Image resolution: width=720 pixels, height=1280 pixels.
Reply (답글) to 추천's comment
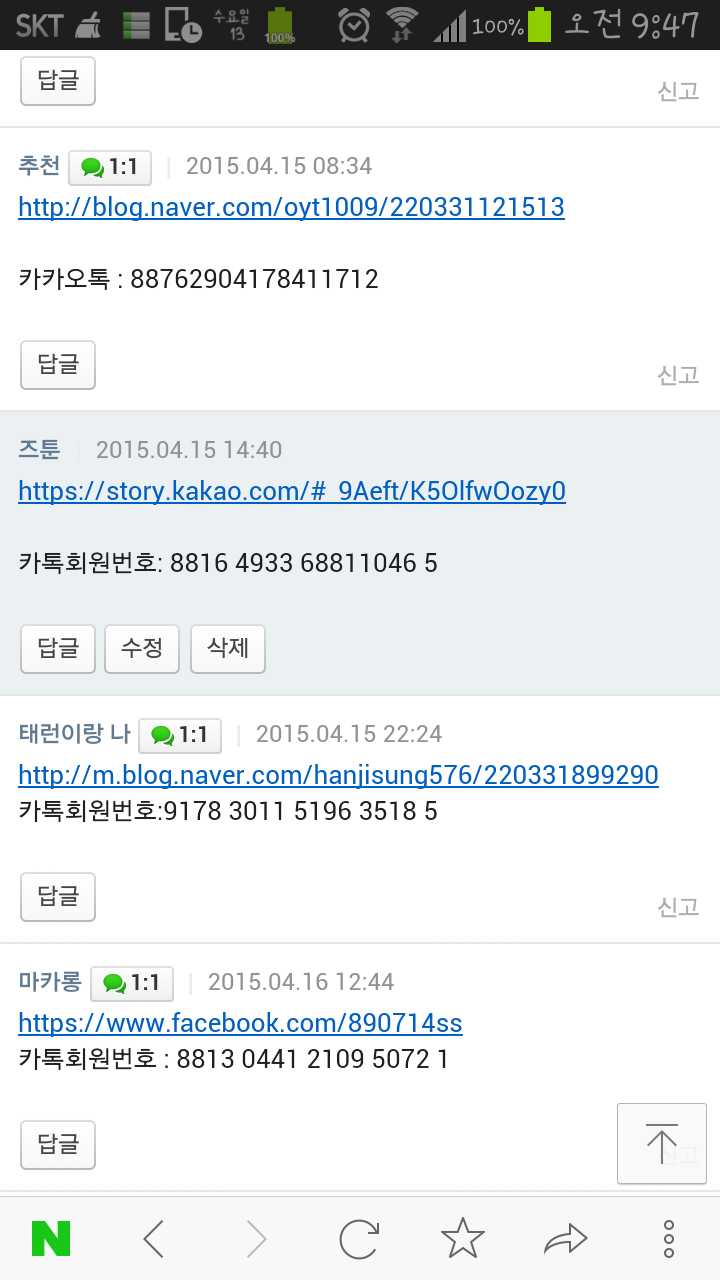point(58,365)
